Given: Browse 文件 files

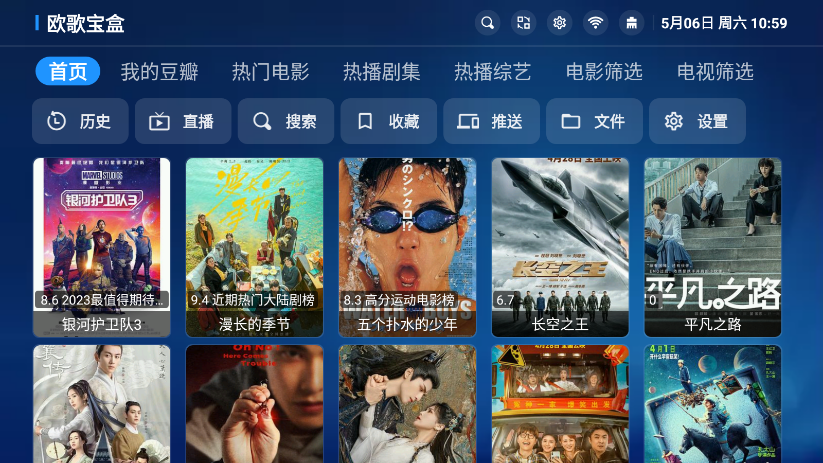Looking at the screenshot, I should pyautogui.click(x=594, y=121).
